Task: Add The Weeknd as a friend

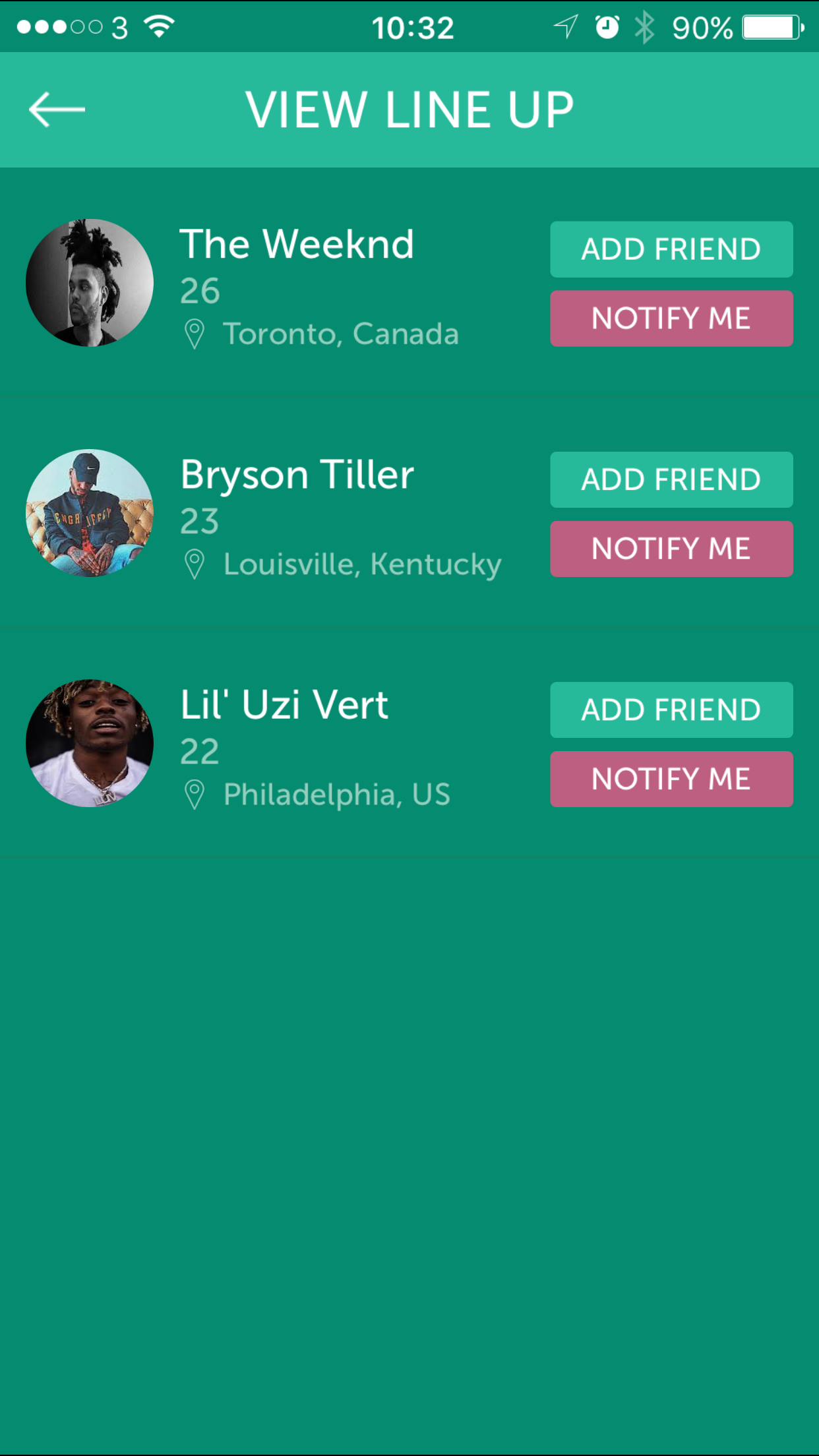Action: (671, 249)
